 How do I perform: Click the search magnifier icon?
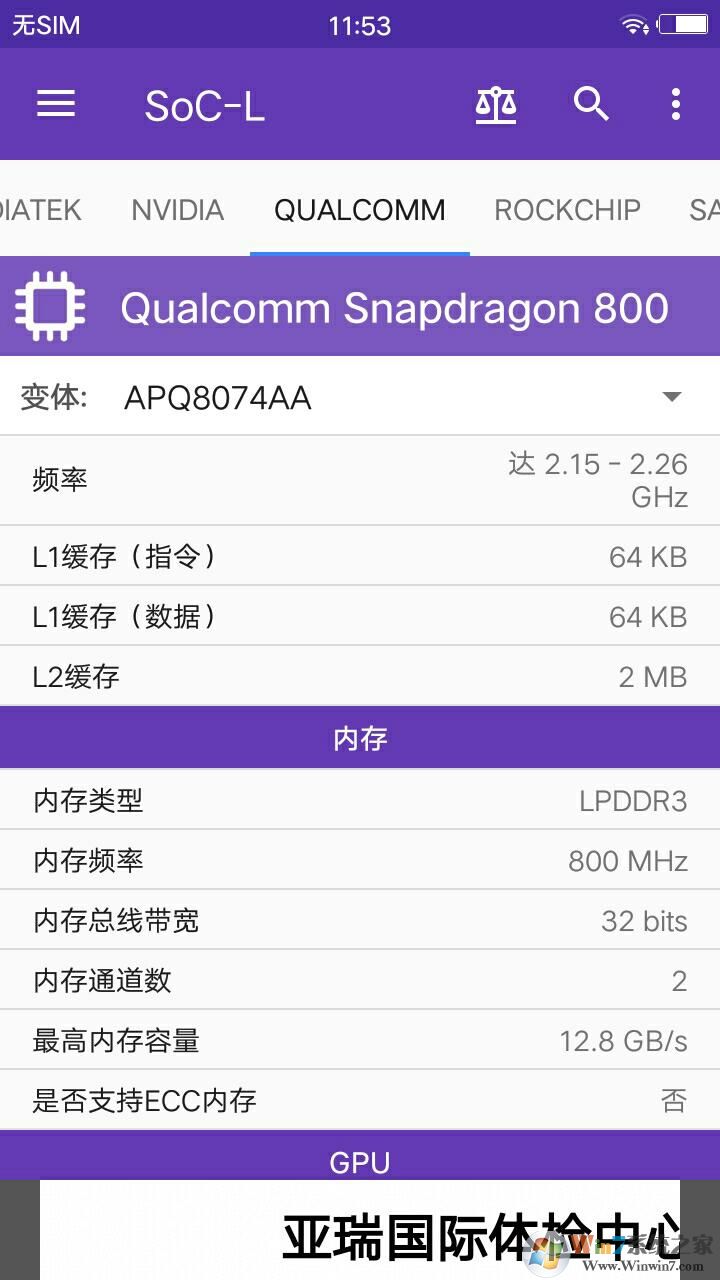(592, 104)
